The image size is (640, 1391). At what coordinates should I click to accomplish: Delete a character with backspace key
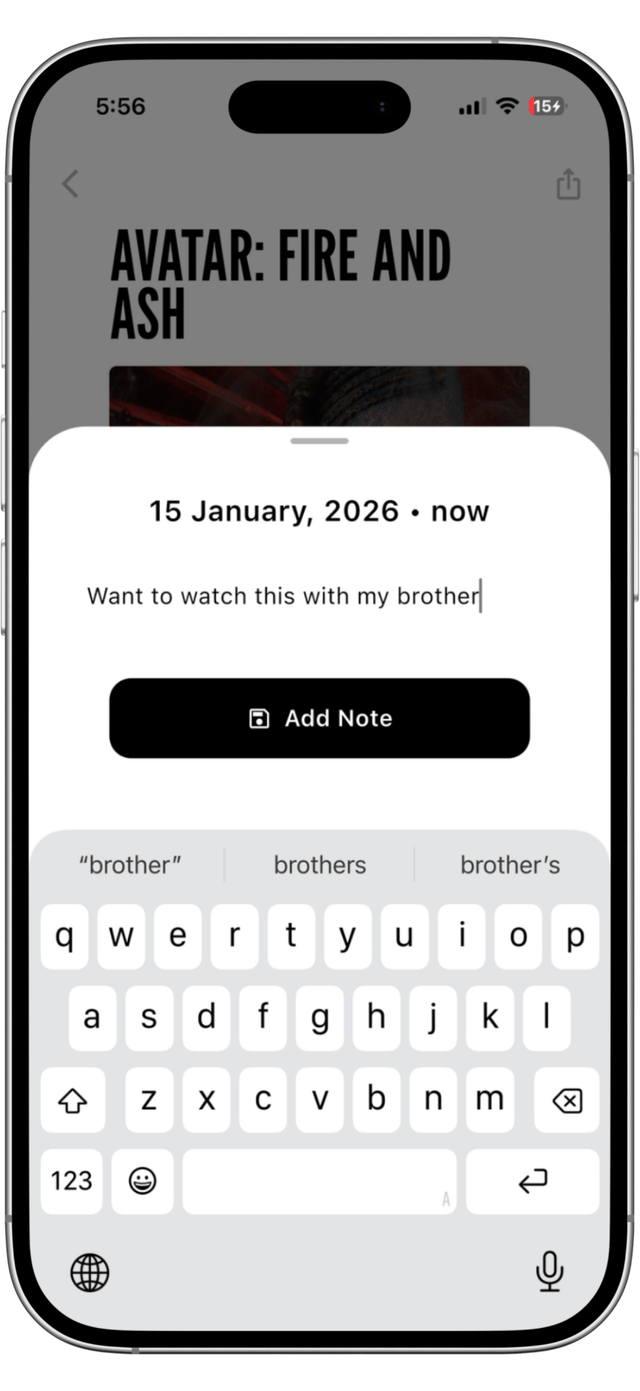coord(567,1101)
